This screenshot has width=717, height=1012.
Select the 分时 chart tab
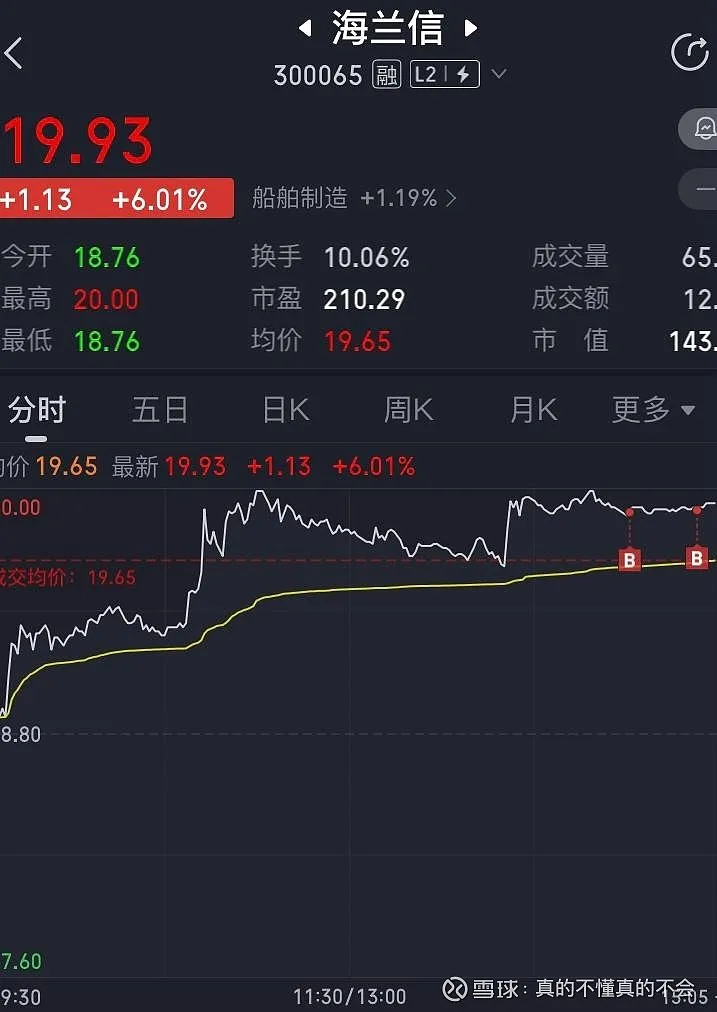[x=37, y=410]
